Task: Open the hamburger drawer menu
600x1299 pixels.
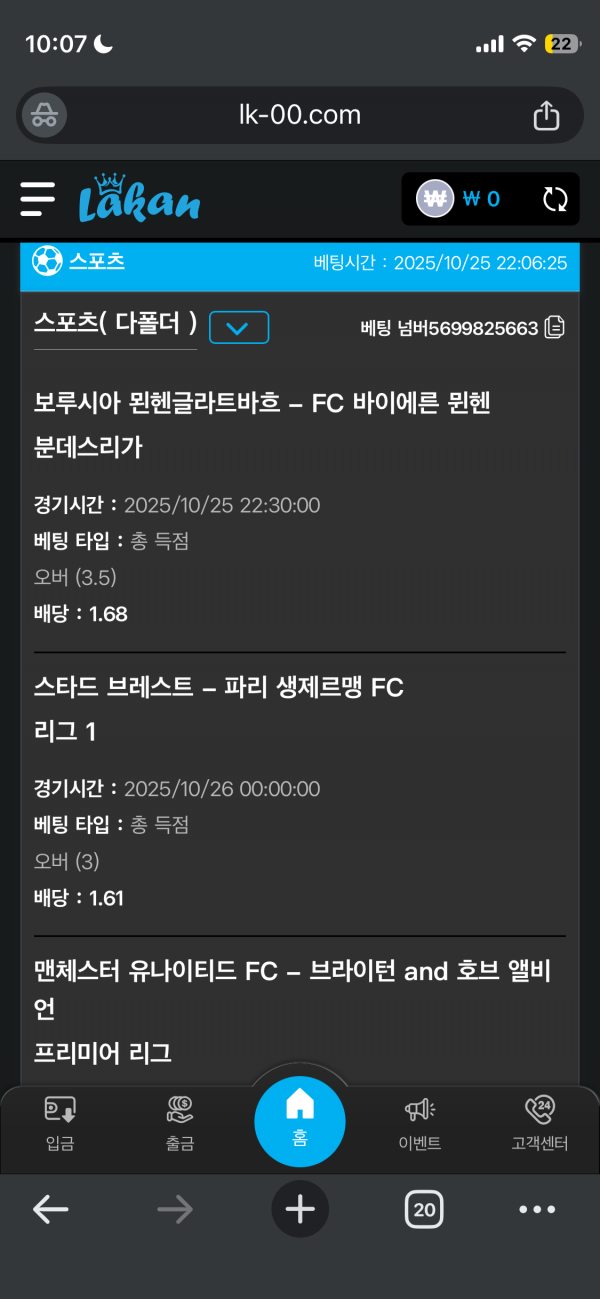Action: point(37,199)
